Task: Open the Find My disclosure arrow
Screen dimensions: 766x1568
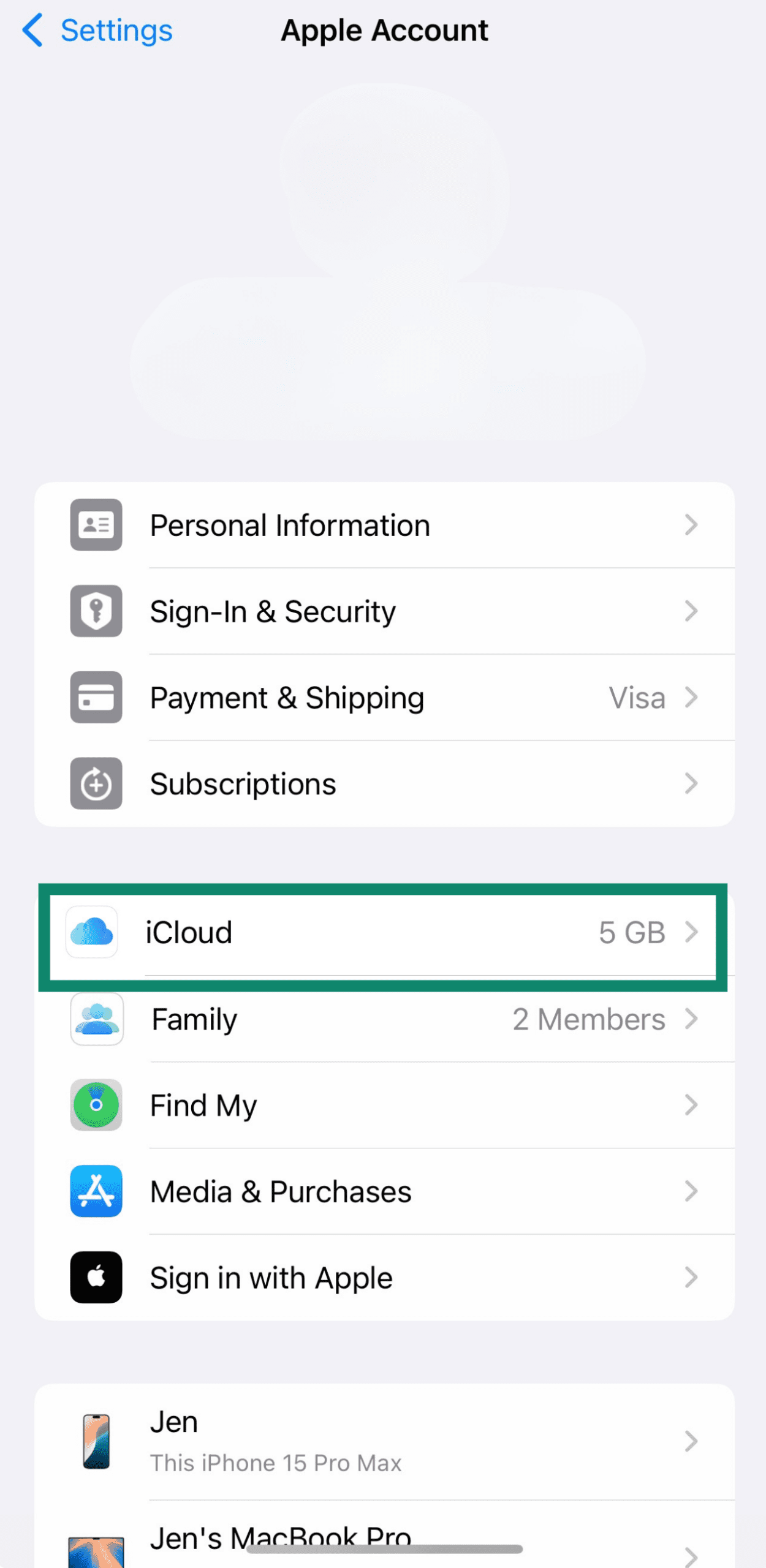Action: 692,1105
